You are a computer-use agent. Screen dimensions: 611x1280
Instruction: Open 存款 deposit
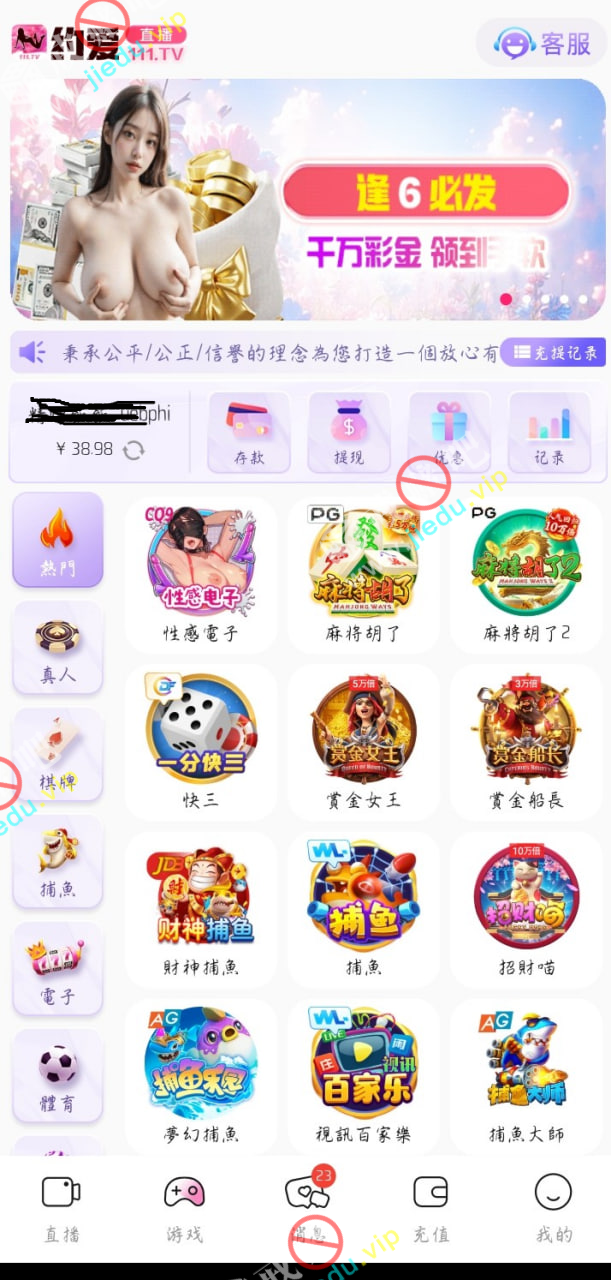248,431
